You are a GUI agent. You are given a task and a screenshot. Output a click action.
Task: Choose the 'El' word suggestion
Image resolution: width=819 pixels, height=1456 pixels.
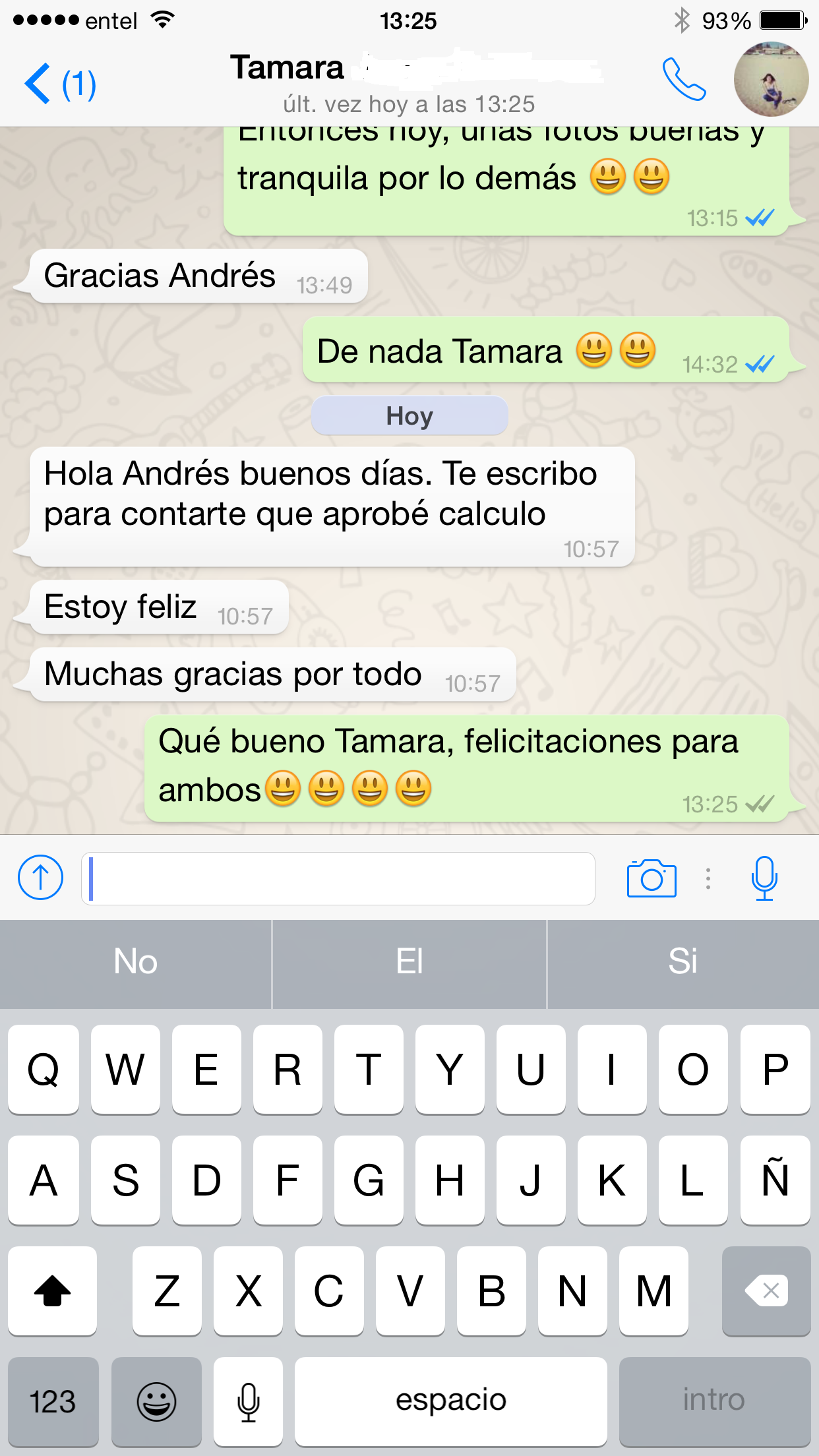pyautogui.click(x=409, y=961)
